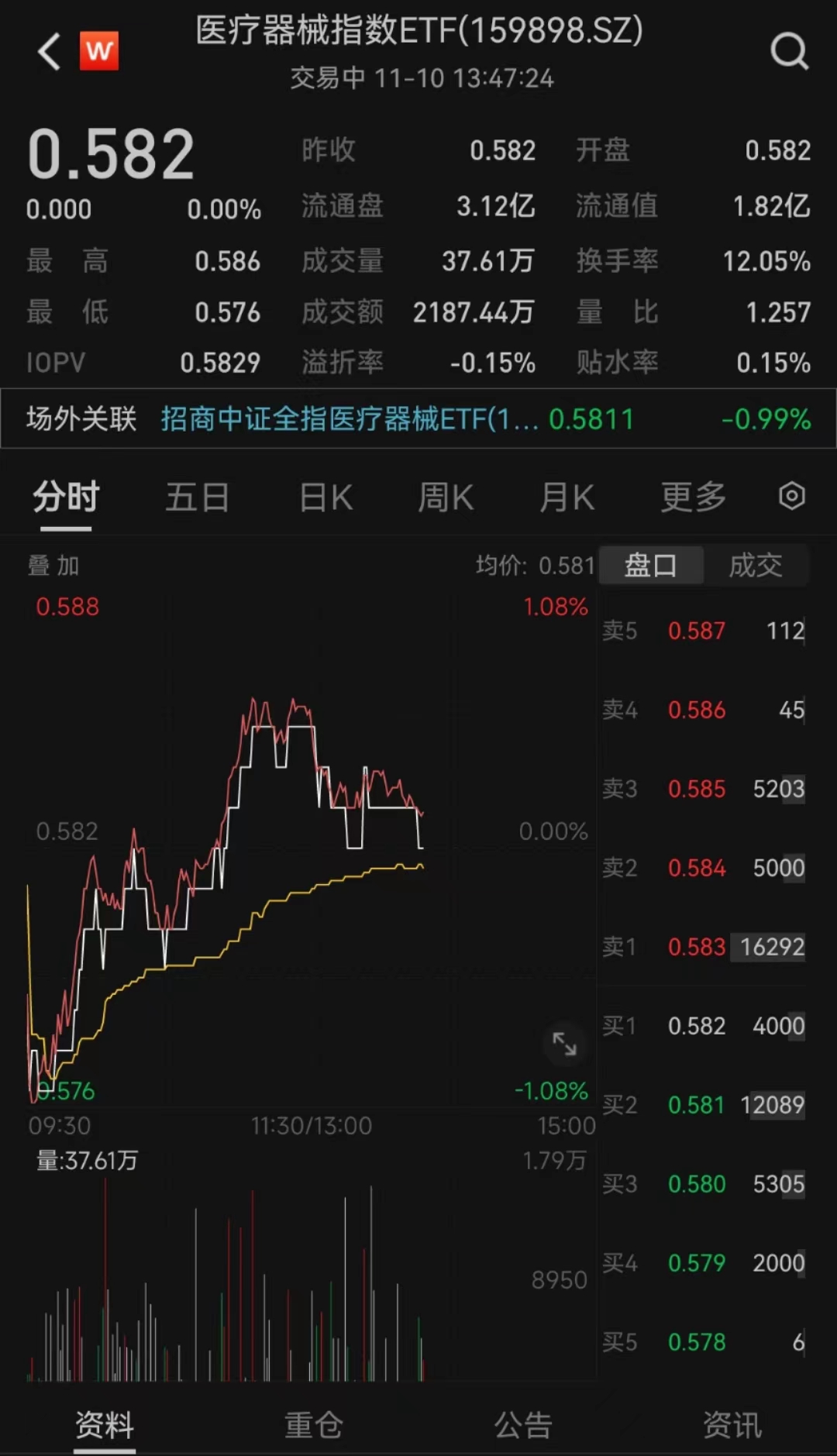This screenshot has width=837, height=1456.
Task: Open the 重仓 holdings tab
Action: tap(314, 1424)
